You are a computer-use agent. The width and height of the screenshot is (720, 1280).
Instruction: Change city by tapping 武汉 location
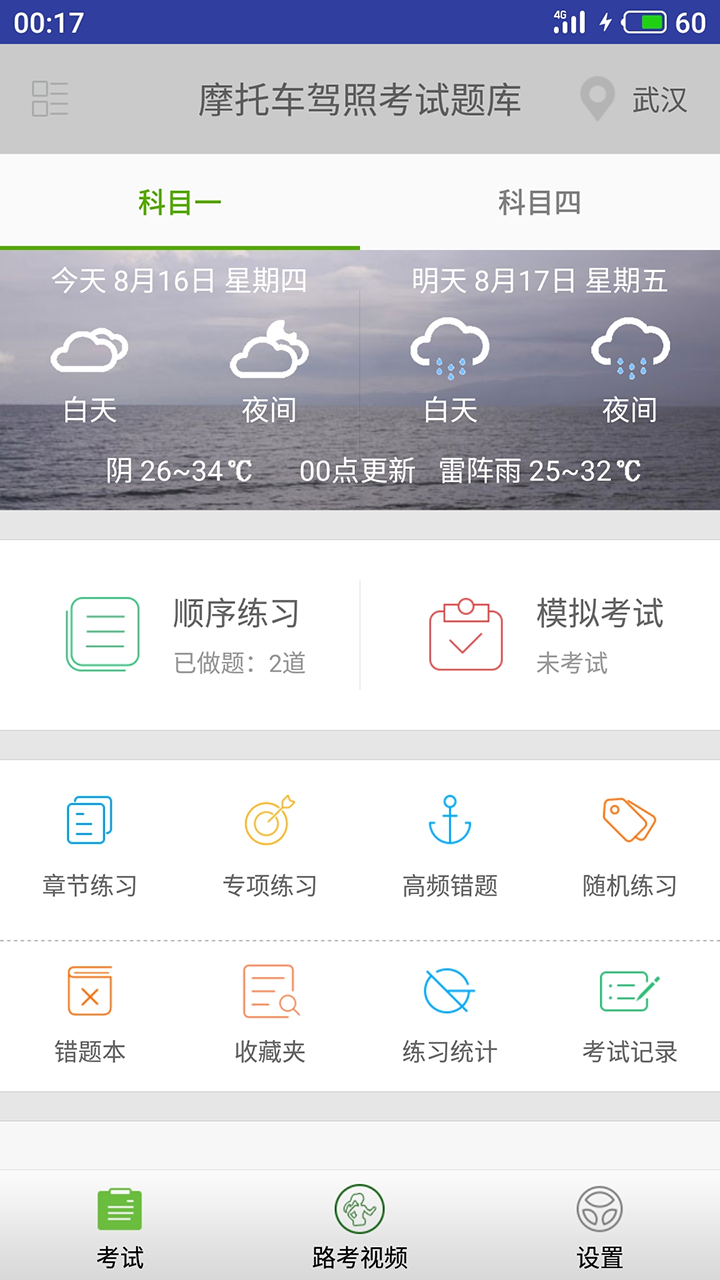630,100
